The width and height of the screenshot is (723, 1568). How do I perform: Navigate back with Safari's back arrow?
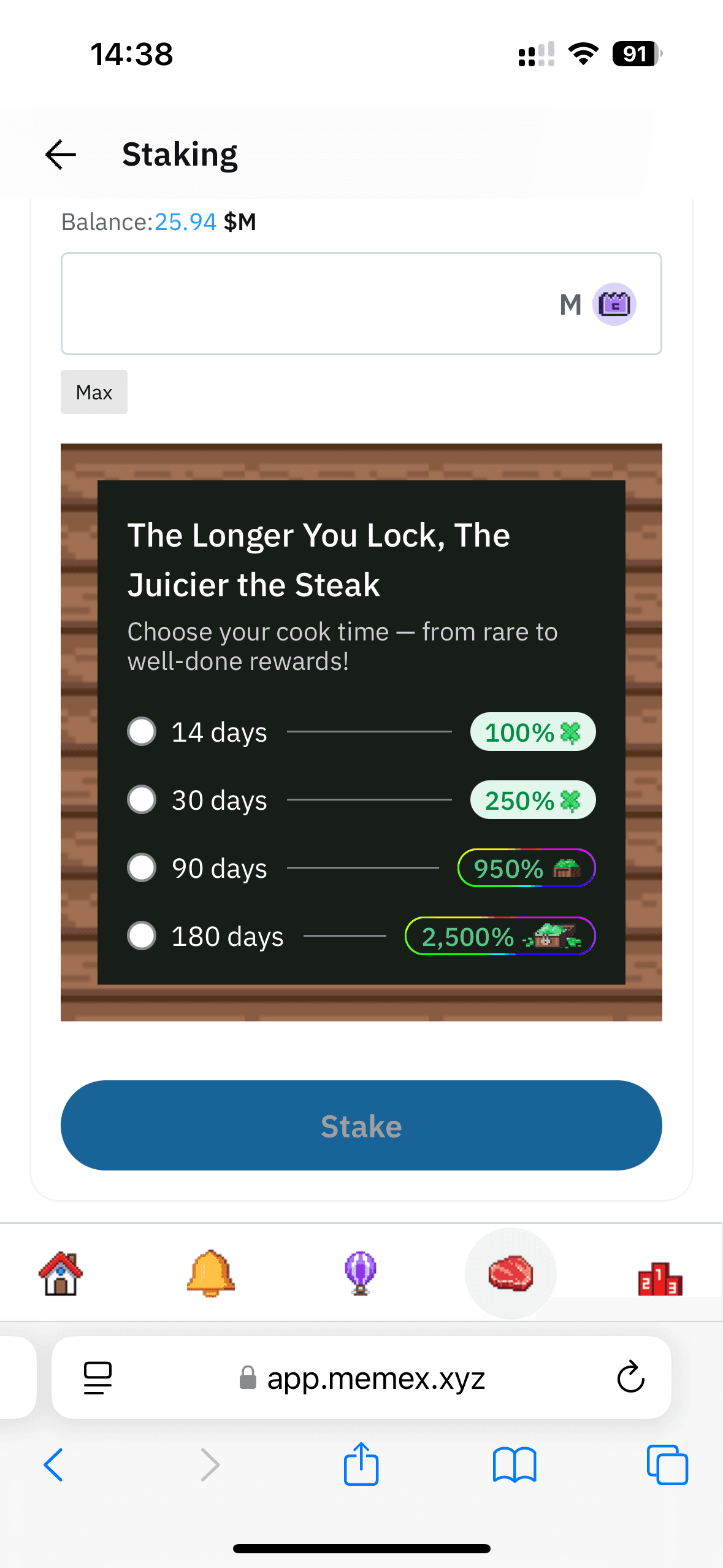click(54, 1465)
